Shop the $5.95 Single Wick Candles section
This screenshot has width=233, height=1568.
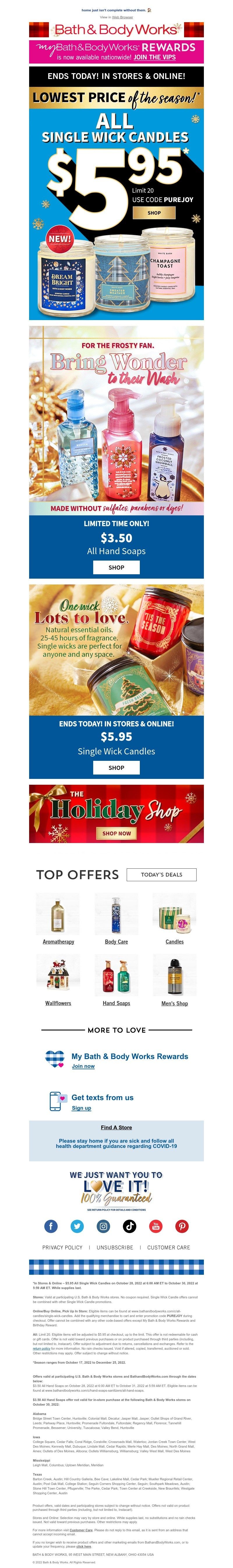(x=116, y=768)
